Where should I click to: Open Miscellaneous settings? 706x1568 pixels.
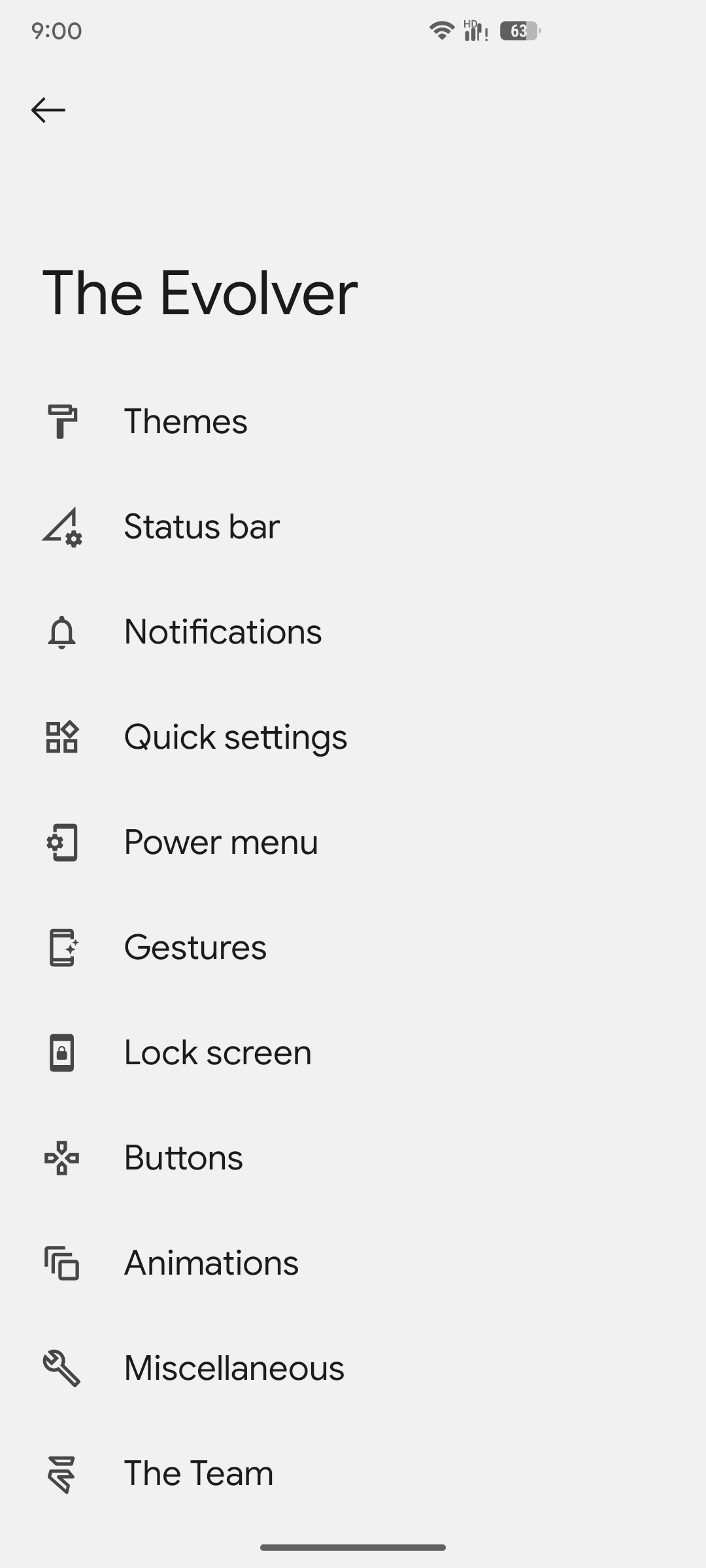point(233,1368)
